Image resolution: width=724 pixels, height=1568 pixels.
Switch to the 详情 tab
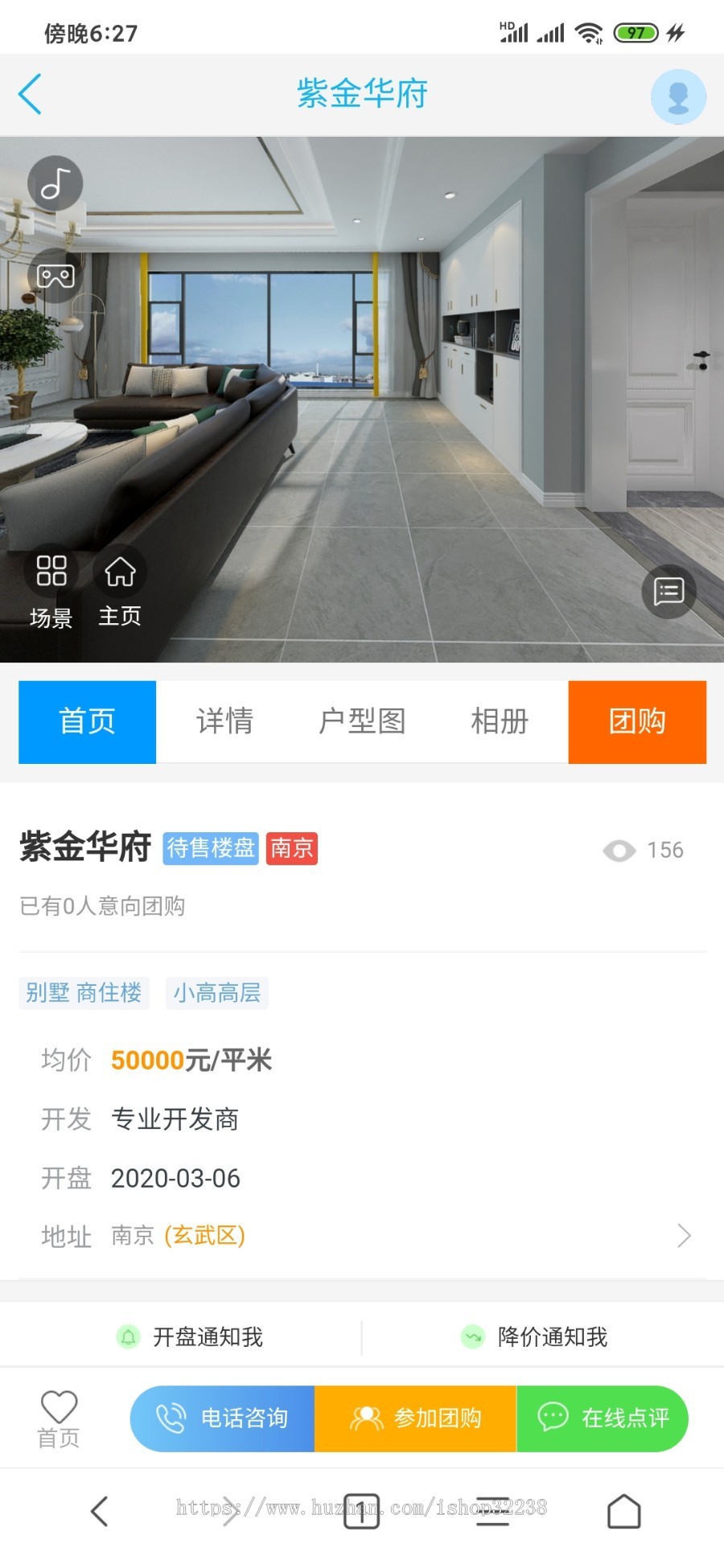click(x=224, y=721)
